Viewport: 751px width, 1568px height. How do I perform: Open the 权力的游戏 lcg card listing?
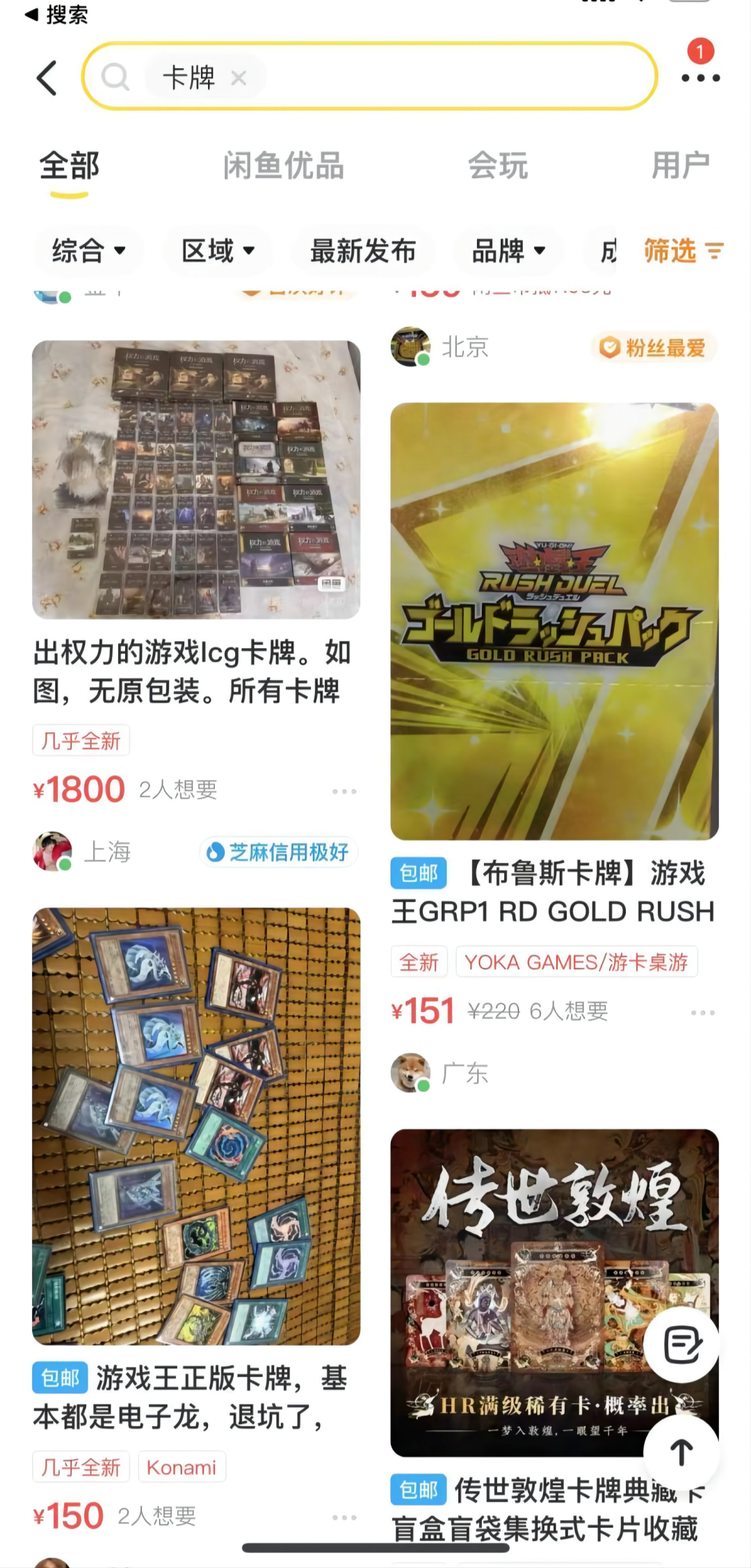pyautogui.click(x=196, y=480)
